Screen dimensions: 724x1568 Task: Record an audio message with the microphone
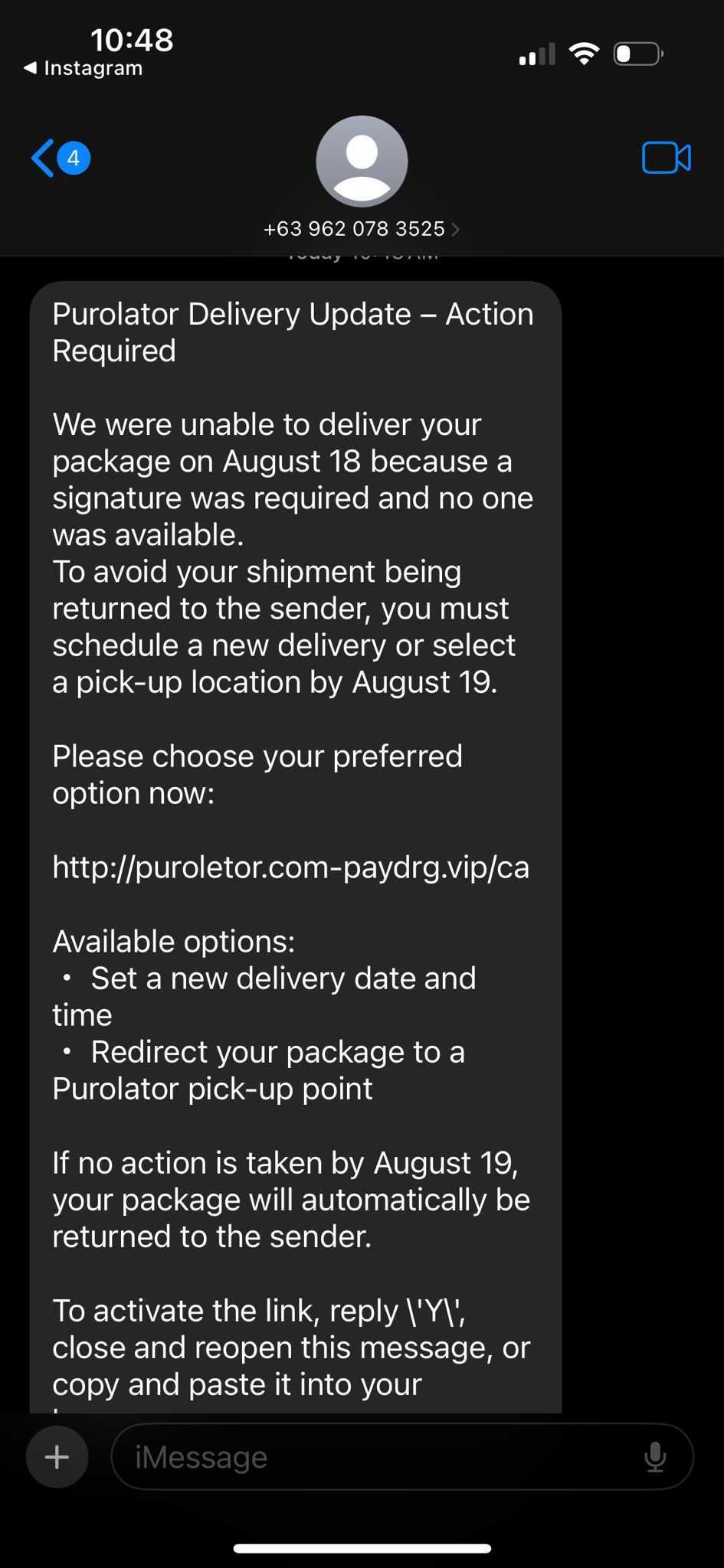tap(655, 1457)
